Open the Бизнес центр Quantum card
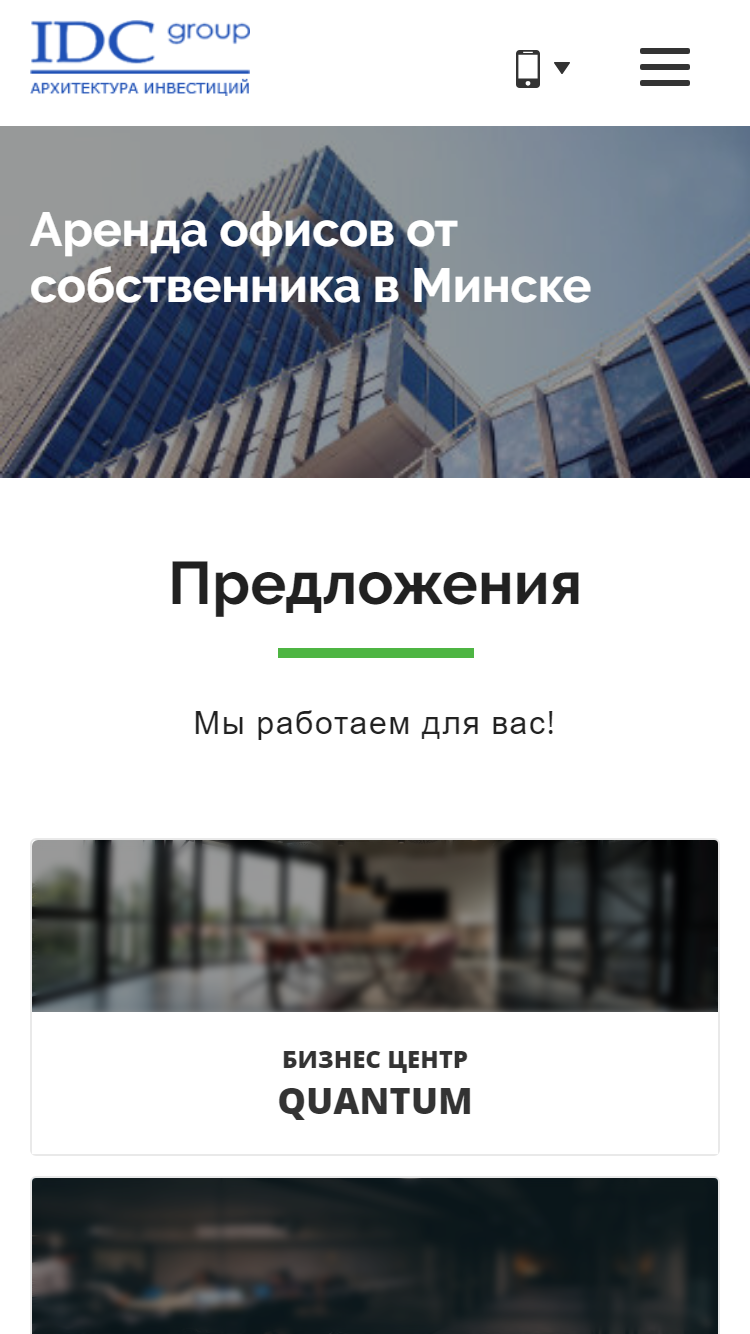This screenshot has height=1334, width=750. [x=375, y=997]
